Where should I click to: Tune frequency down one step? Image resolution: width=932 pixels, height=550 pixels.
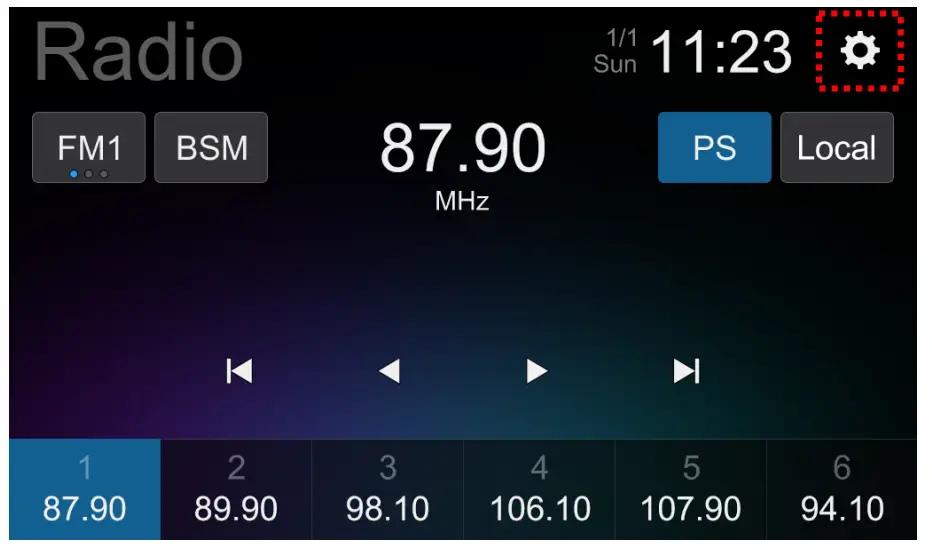389,372
